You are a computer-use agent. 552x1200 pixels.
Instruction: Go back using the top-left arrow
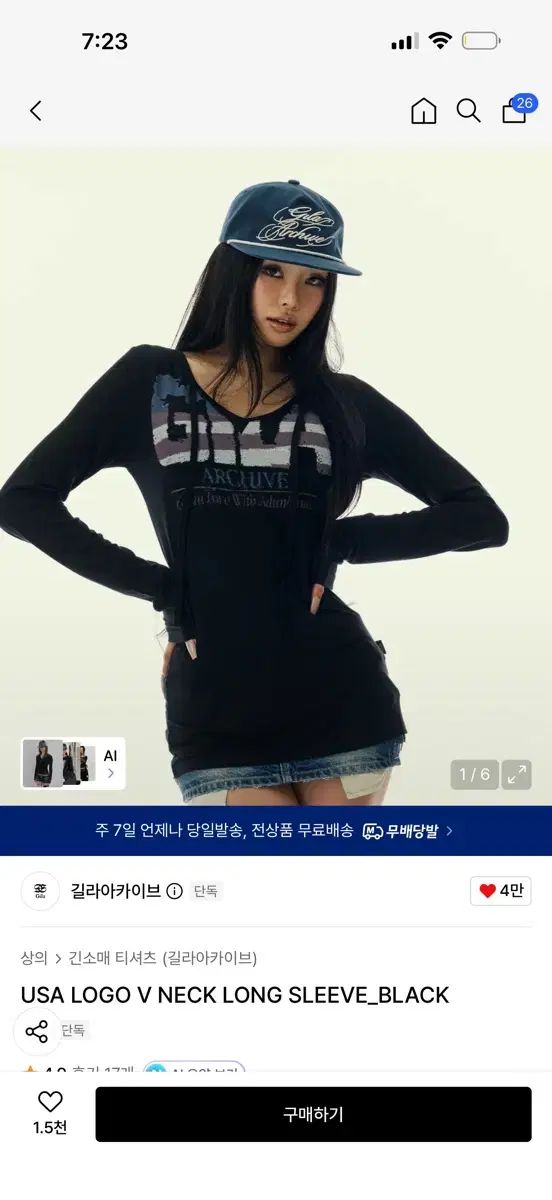point(36,111)
